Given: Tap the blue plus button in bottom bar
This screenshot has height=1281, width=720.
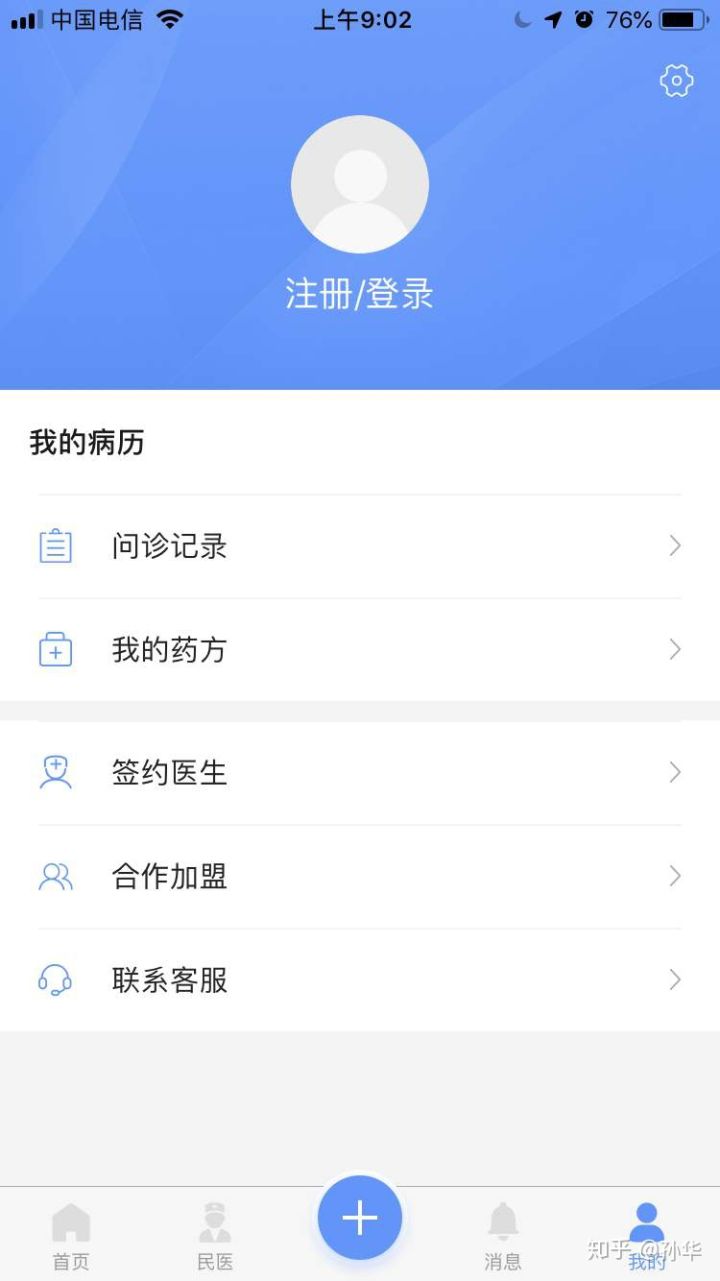Looking at the screenshot, I should point(360,1218).
